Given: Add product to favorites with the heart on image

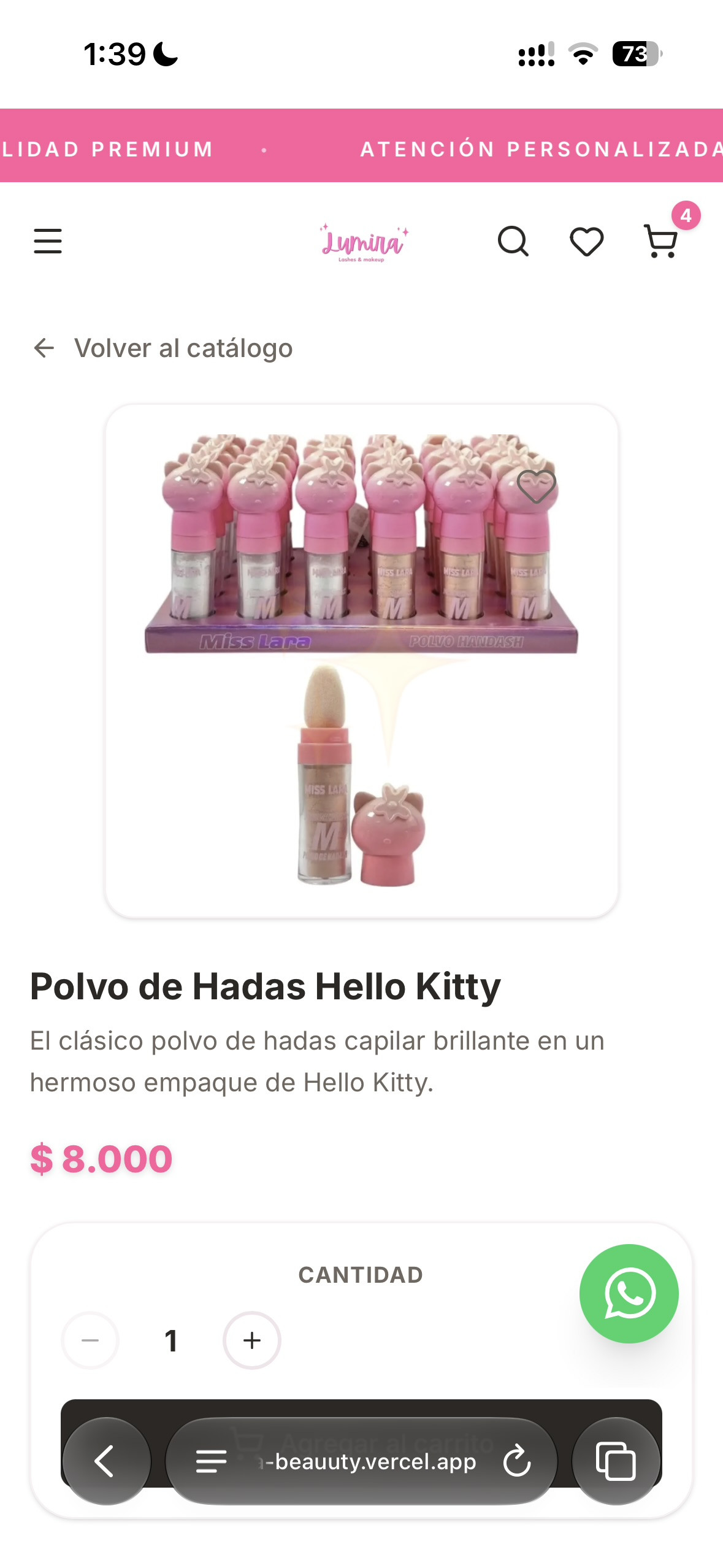Looking at the screenshot, I should 537,486.
